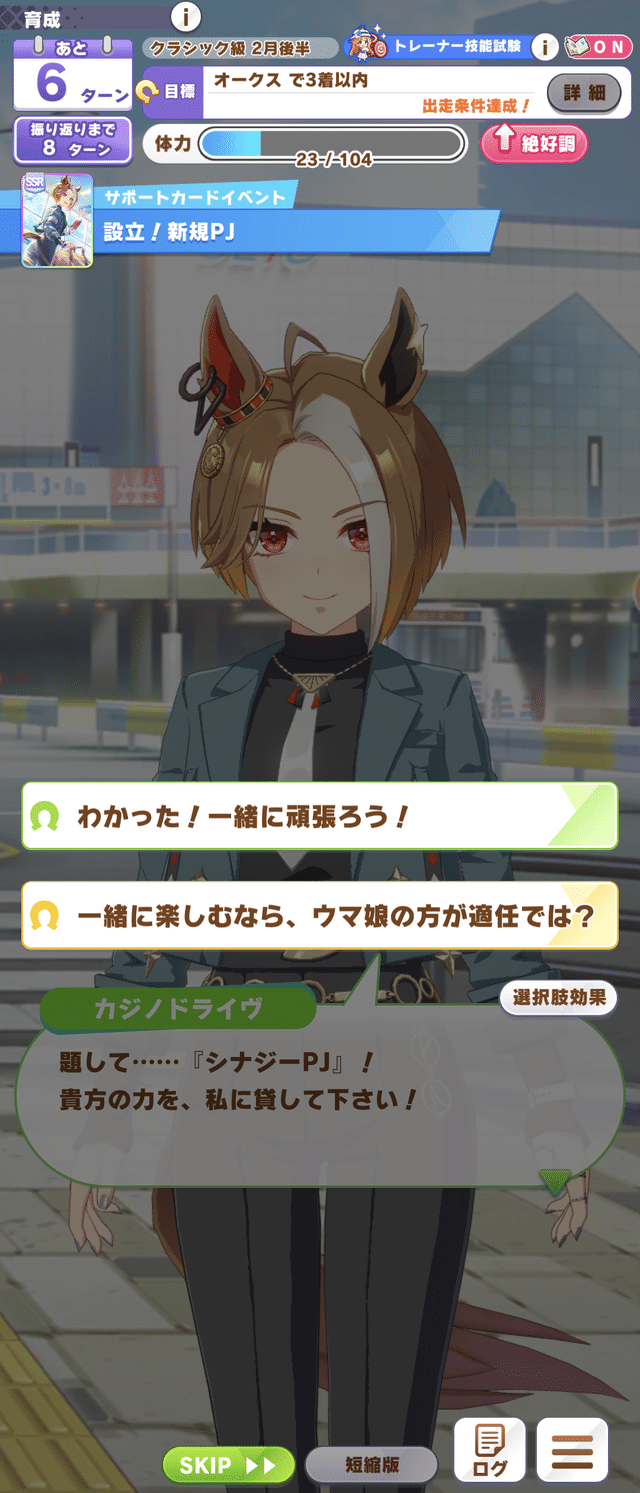Toggle 短縮版 shortened mode
The image size is (640, 1493).
pyautogui.click(x=371, y=1465)
